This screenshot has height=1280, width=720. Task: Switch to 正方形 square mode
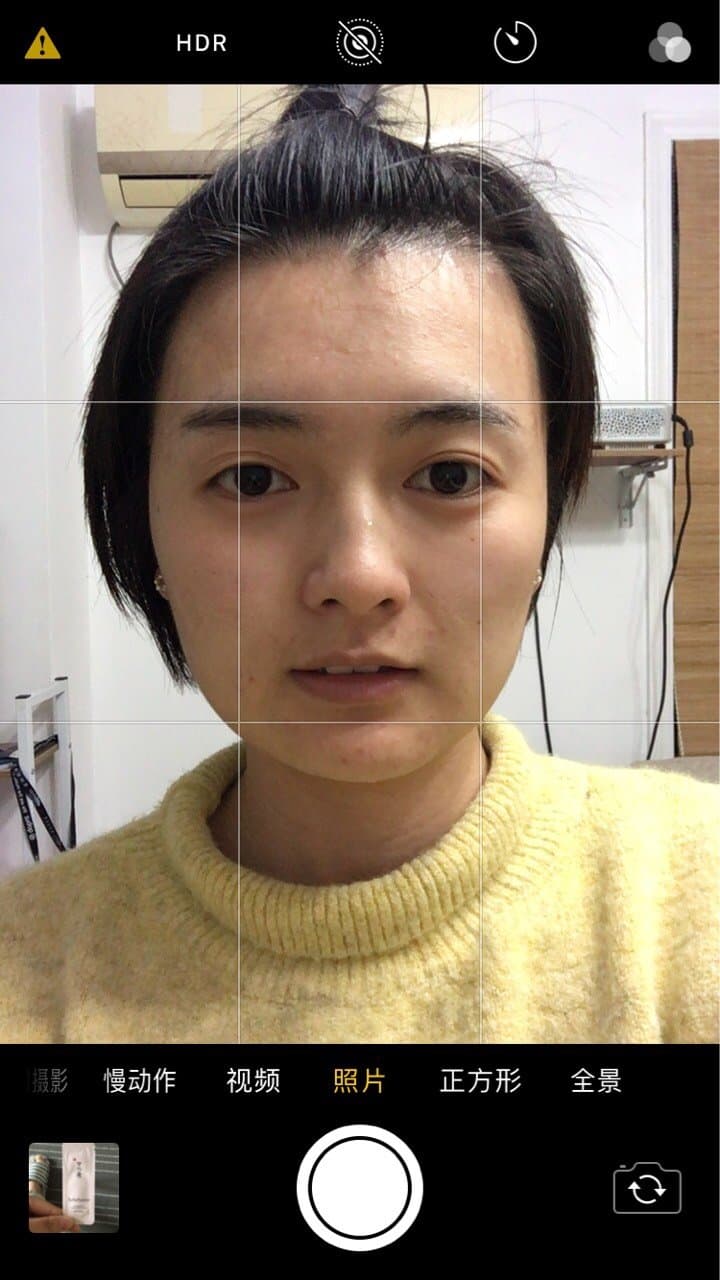pos(481,1080)
